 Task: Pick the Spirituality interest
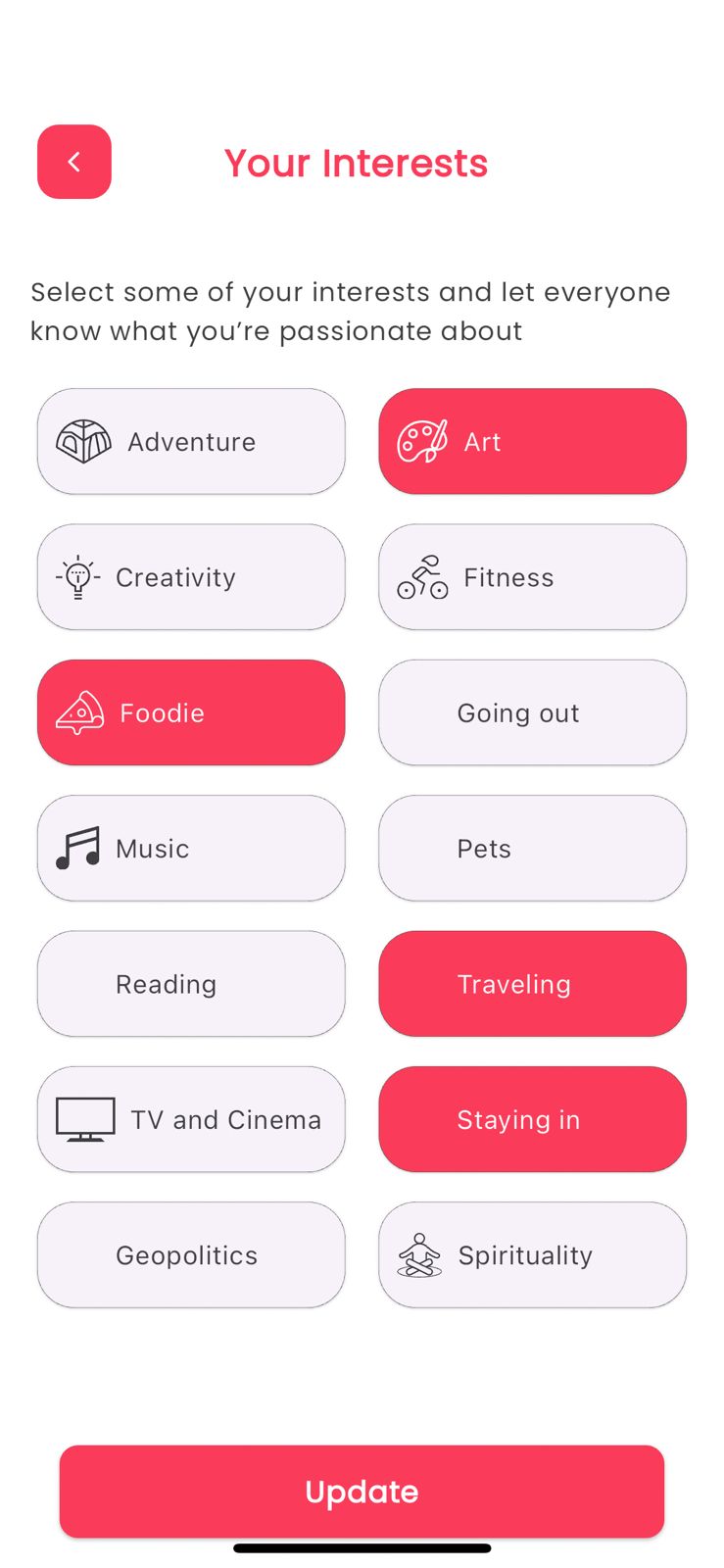click(x=532, y=1254)
